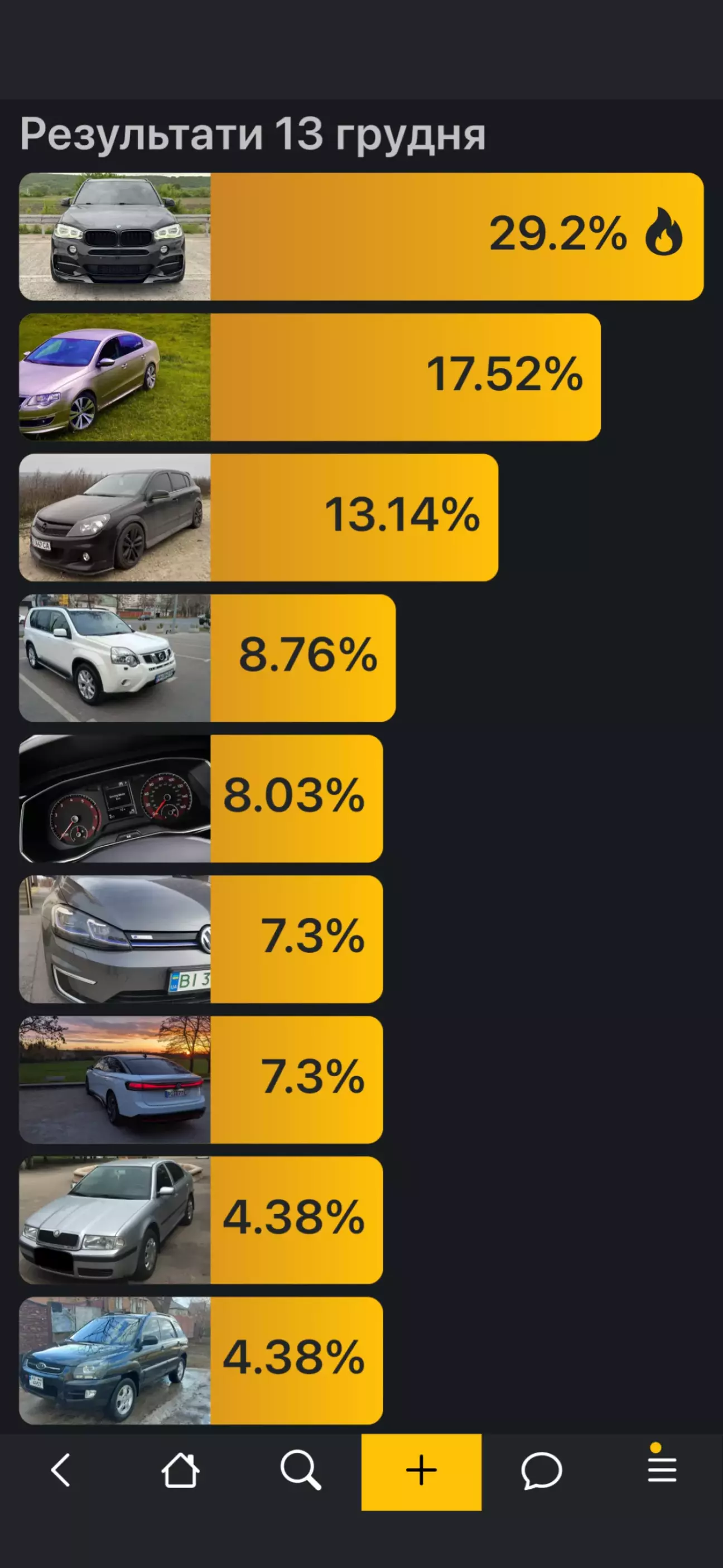
Task: Open the search tab
Action: click(300, 1471)
